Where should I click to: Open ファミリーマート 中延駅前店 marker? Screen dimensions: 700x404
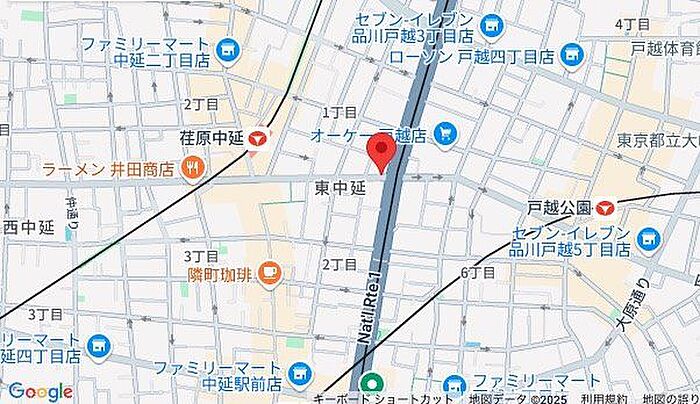coord(299,376)
